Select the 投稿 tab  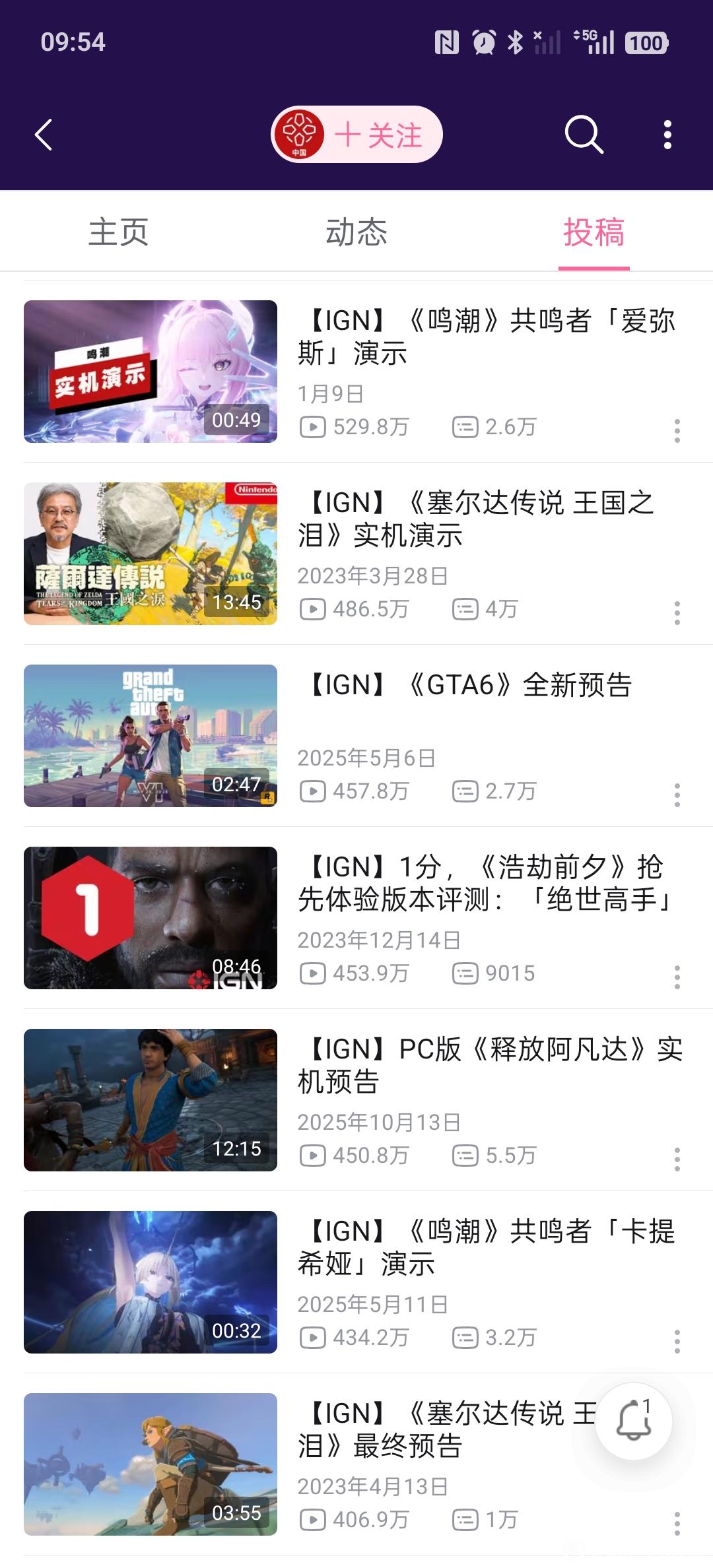[594, 232]
